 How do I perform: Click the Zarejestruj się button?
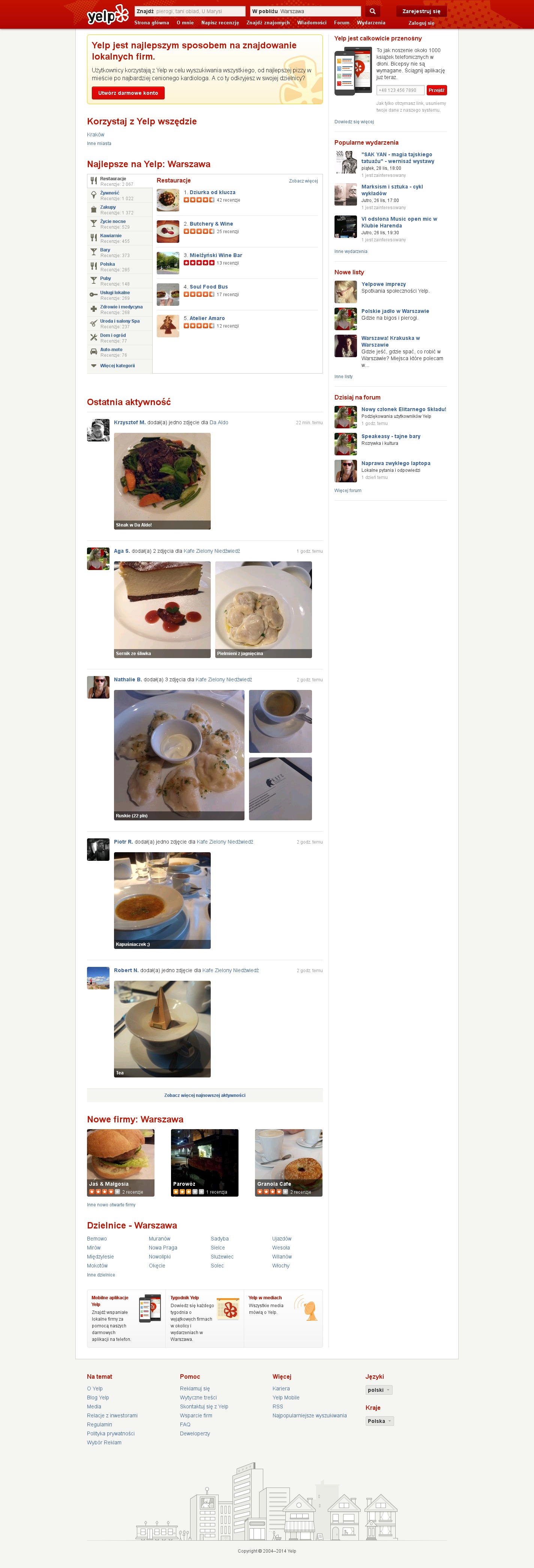(x=421, y=11)
